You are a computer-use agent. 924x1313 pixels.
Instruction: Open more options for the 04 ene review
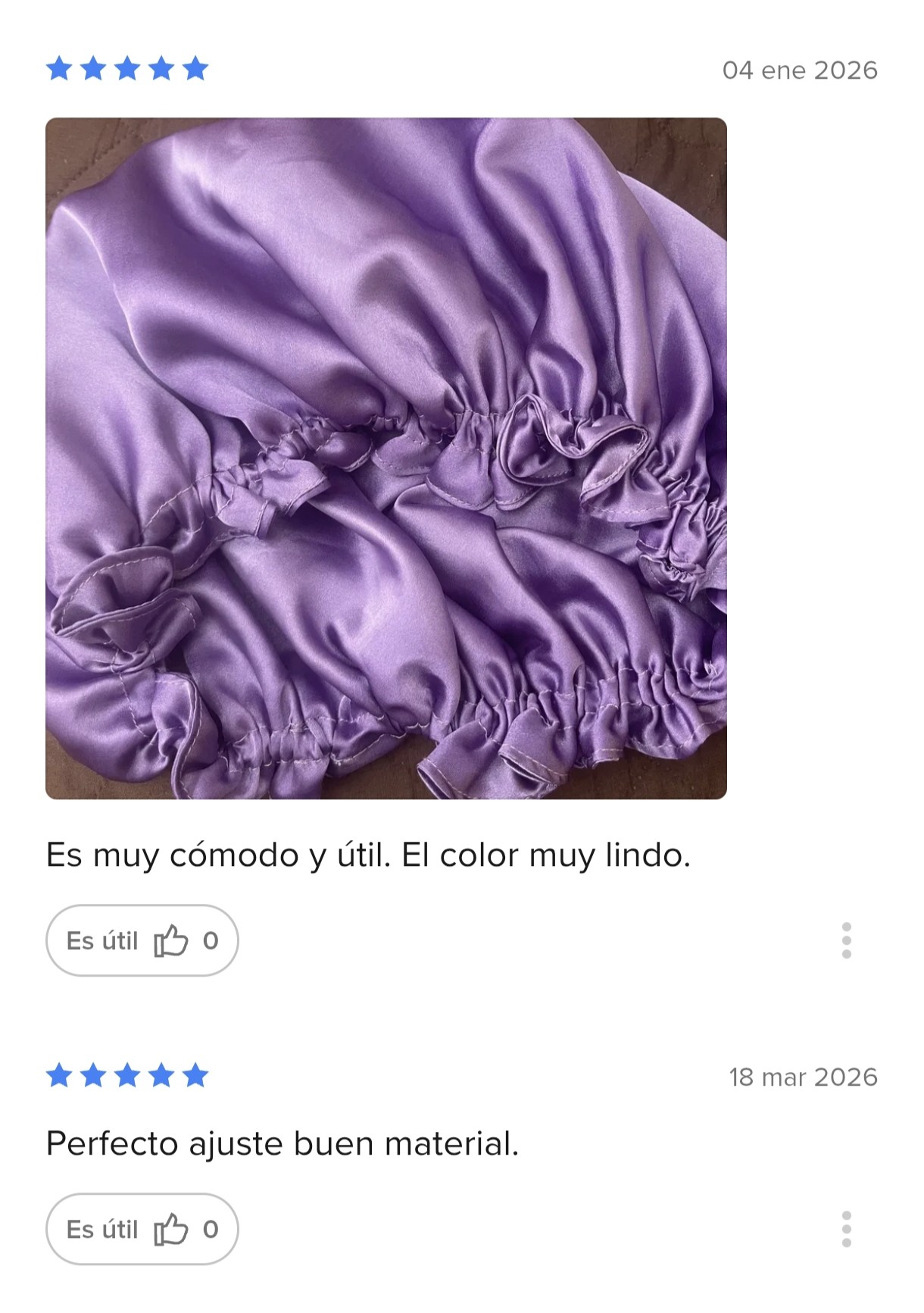click(x=847, y=940)
